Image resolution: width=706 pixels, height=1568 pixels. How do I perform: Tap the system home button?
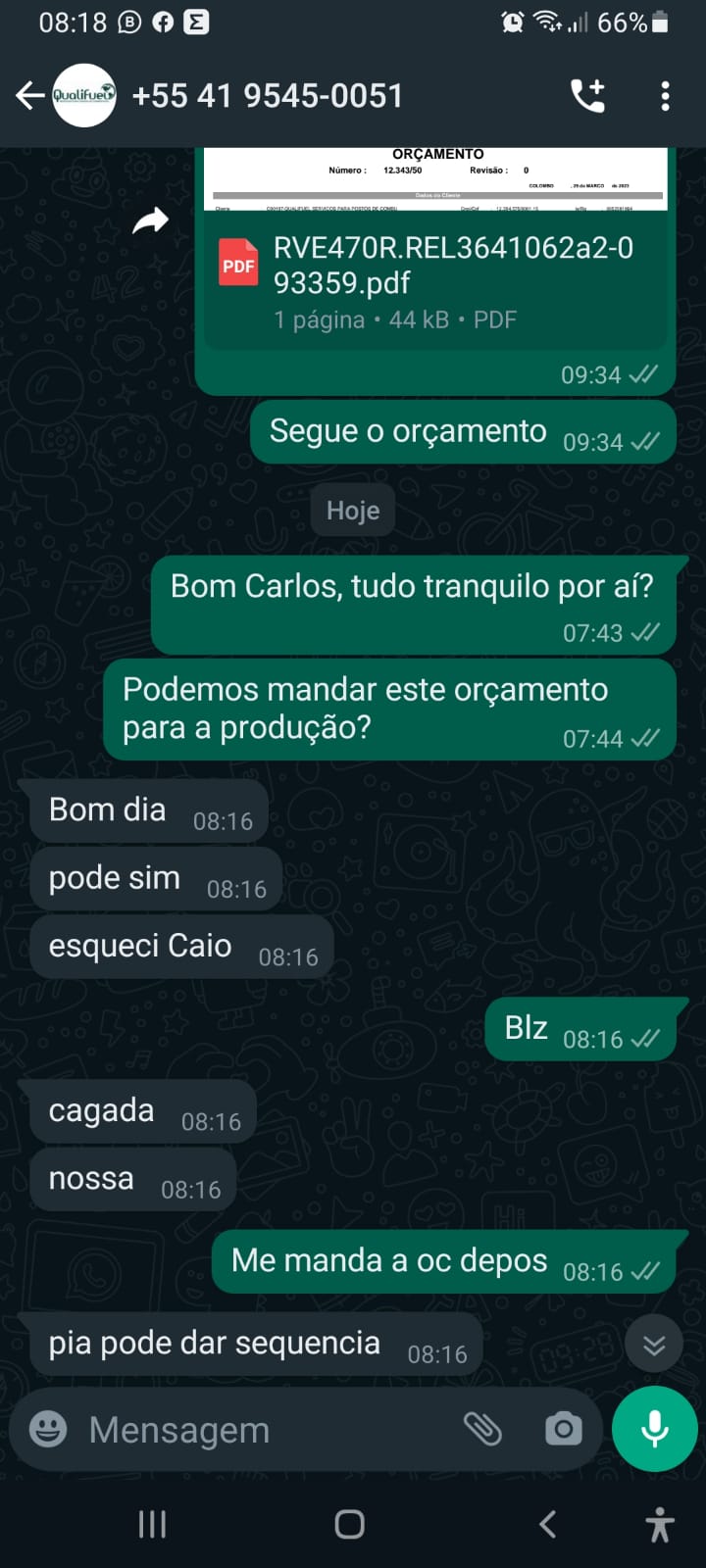pyautogui.click(x=350, y=1524)
